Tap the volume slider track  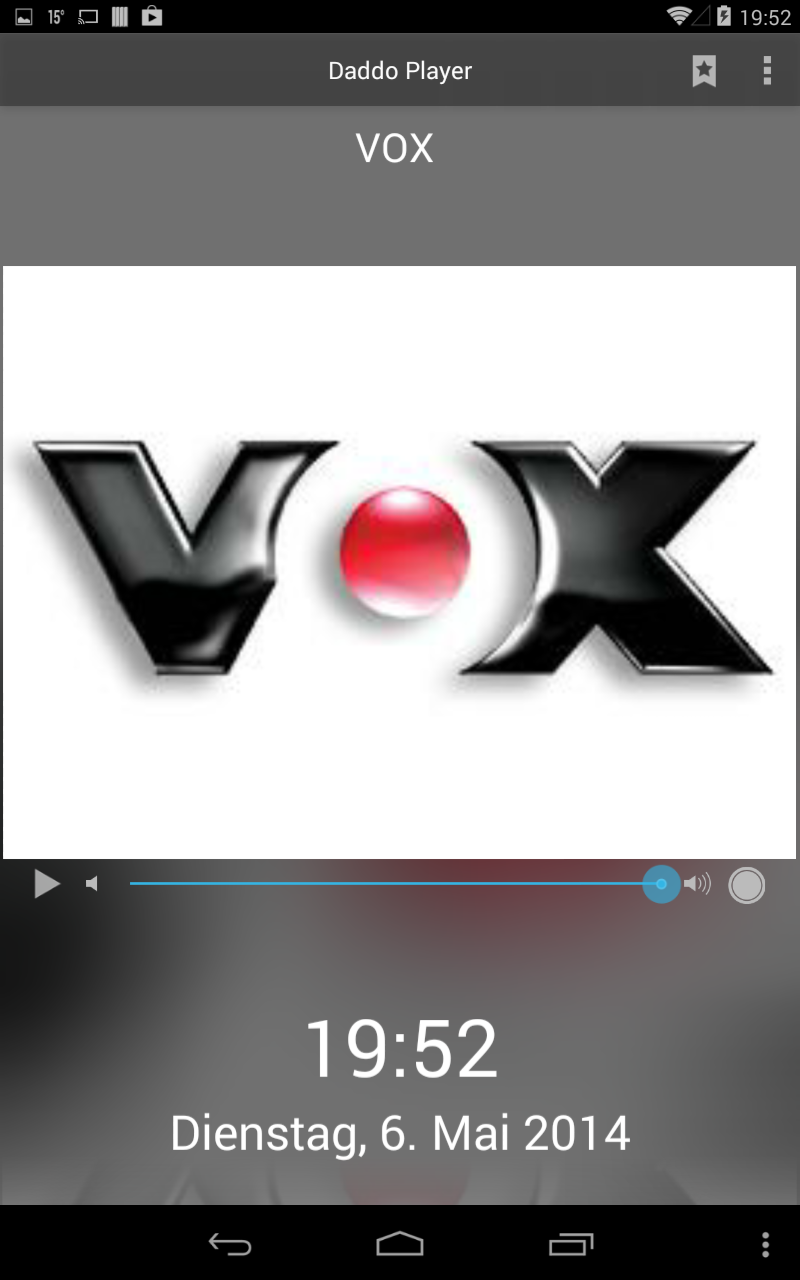click(390, 884)
